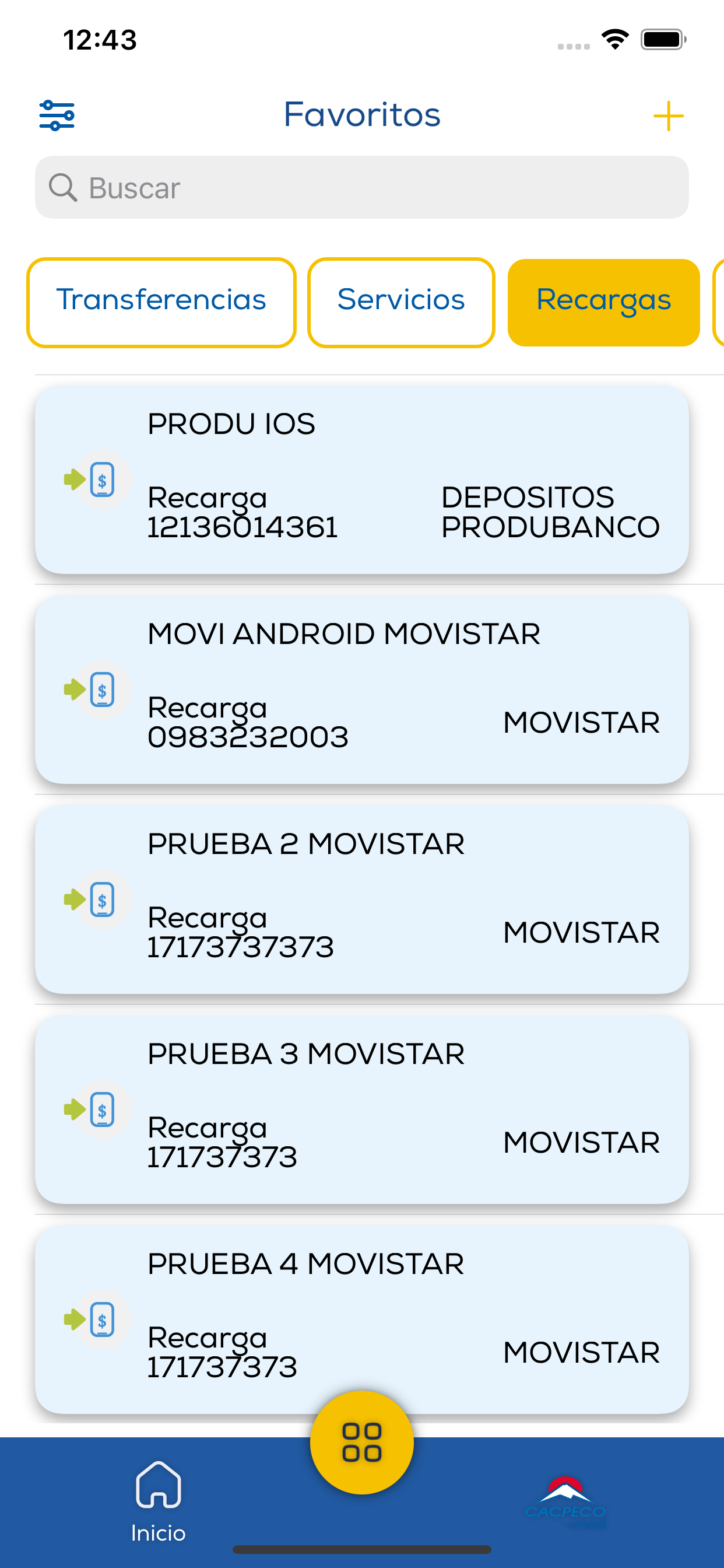The height and width of the screenshot is (1568, 724).
Task: Select the Recargas tab
Action: (603, 303)
